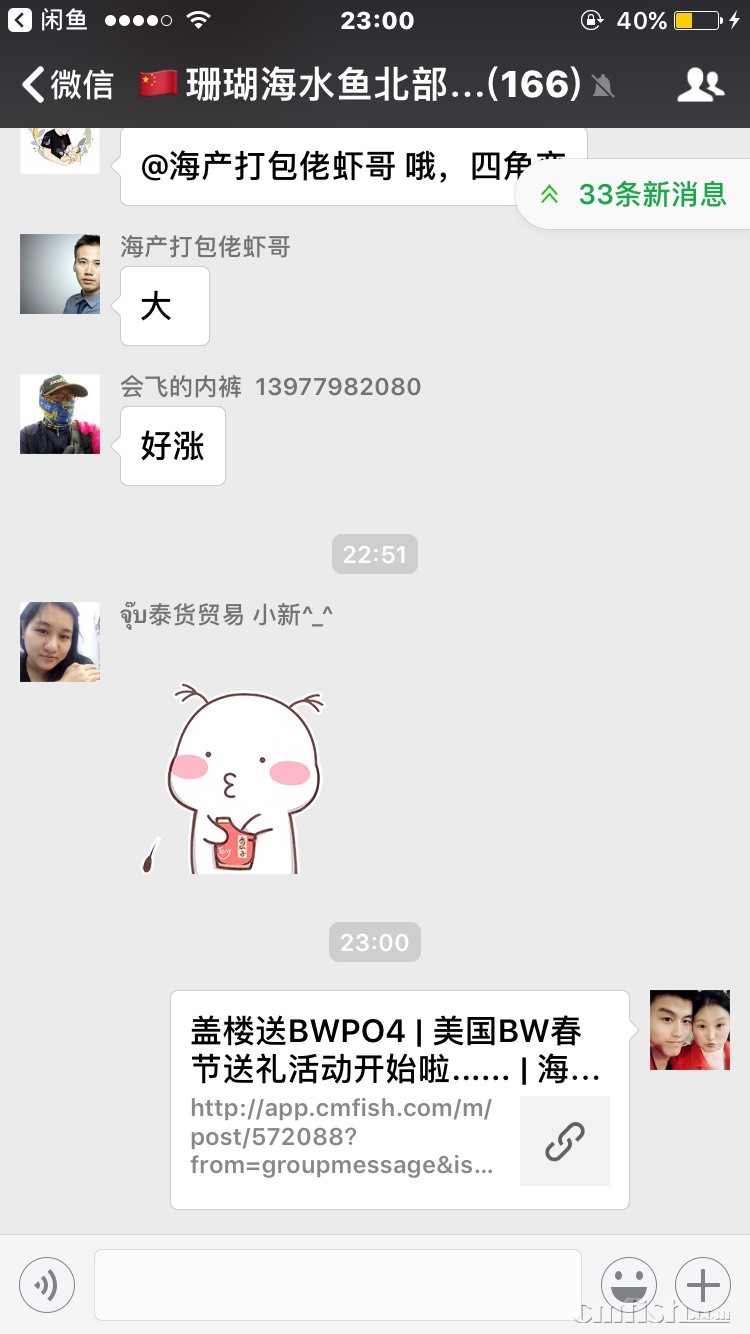This screenshot has height=1334, width=750.
Task: Focus the message text field
Action: 337,1284
